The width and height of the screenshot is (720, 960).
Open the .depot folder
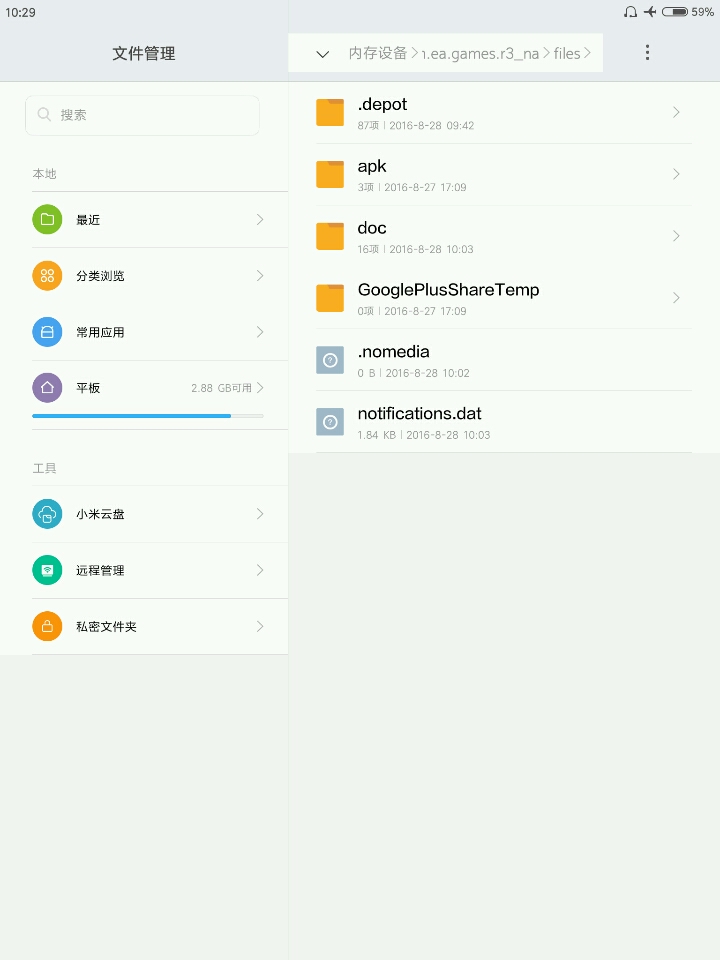[x=500, y=113]
